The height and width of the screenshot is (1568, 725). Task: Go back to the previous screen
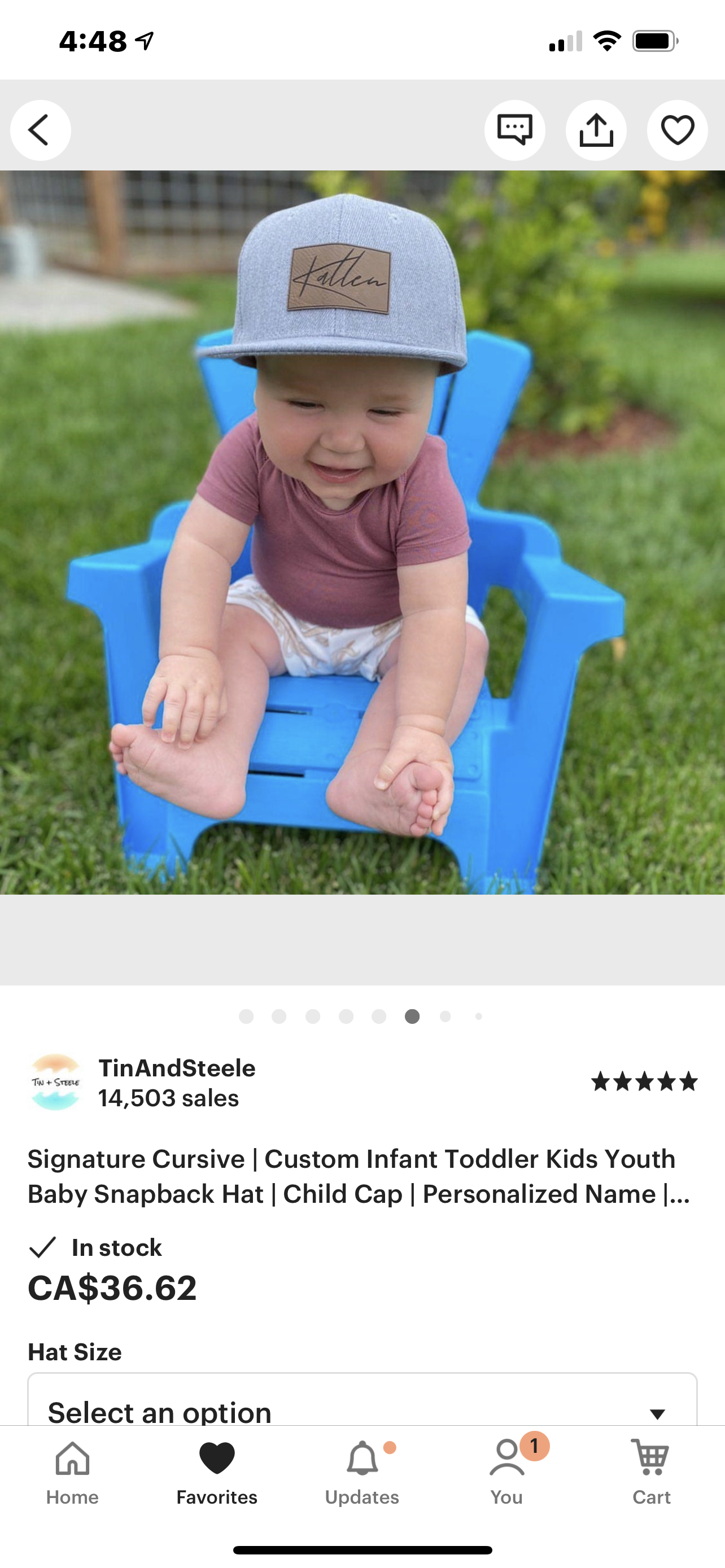(x=40, y=130)
